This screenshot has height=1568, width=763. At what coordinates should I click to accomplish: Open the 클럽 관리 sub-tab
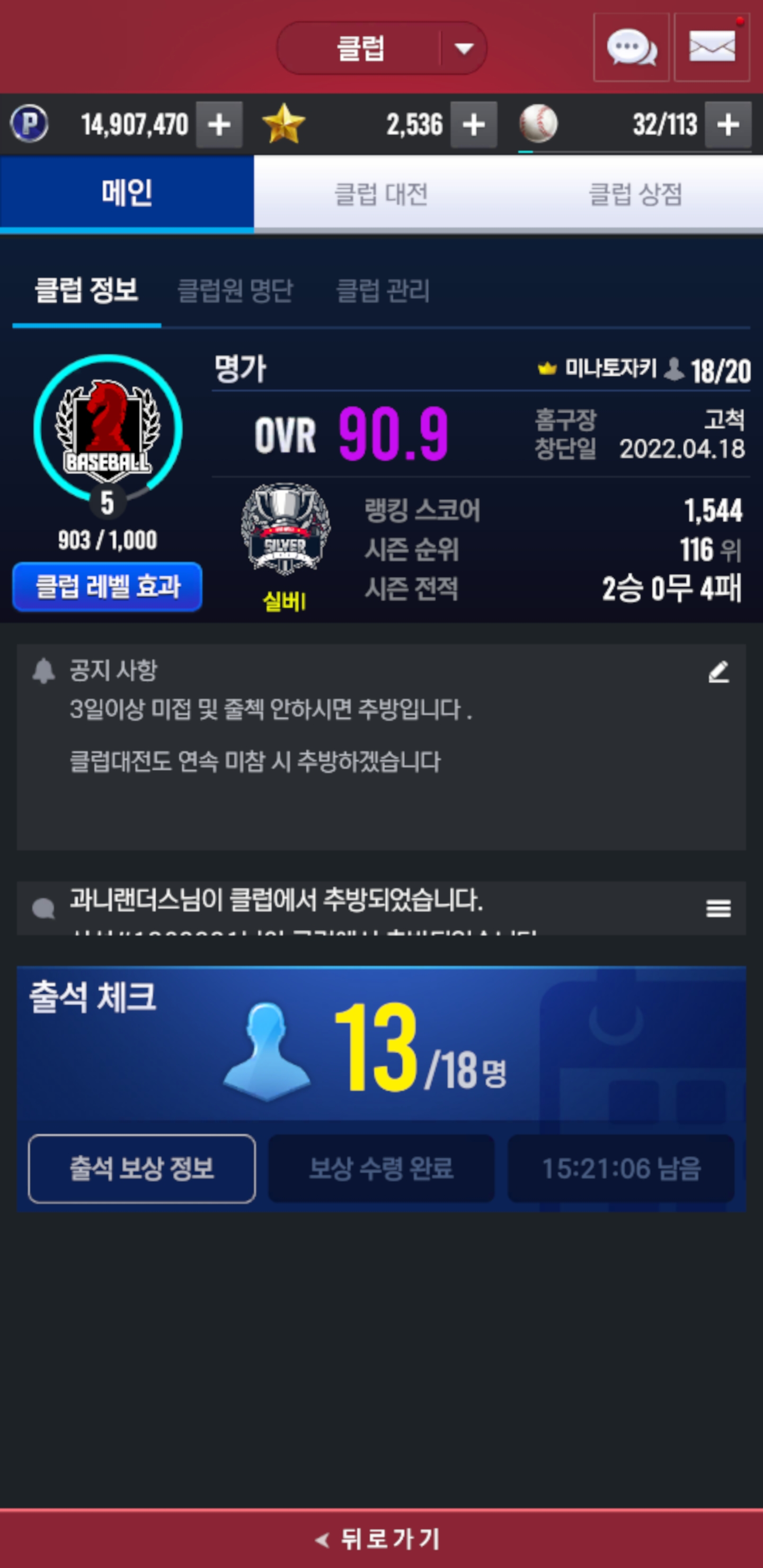383,290
